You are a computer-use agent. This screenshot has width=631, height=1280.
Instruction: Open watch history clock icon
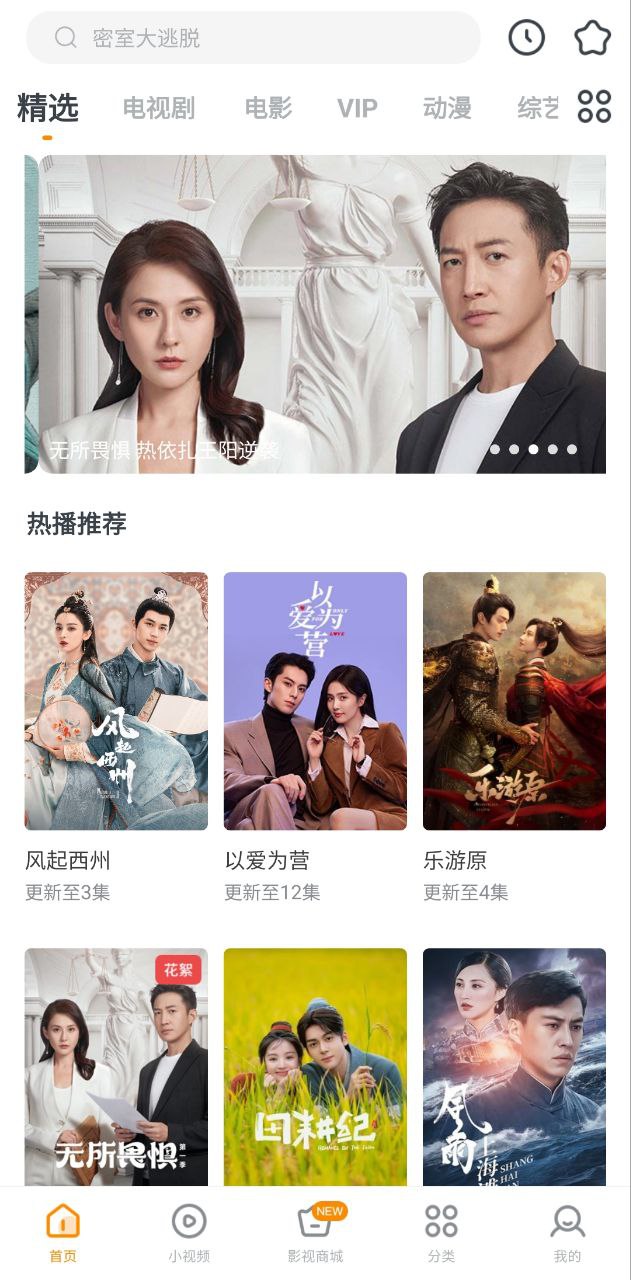527,38
